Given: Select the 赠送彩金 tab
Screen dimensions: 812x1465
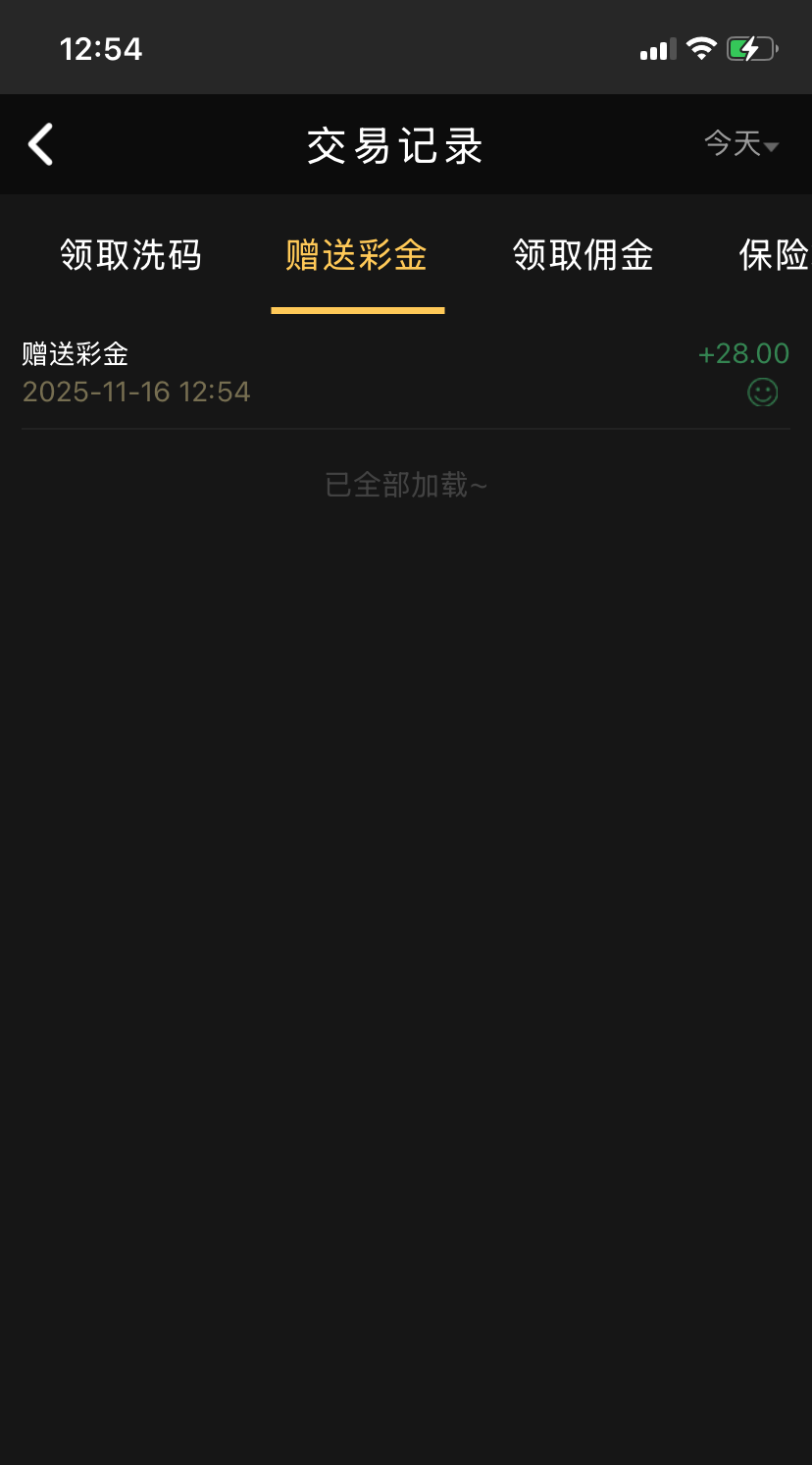Looking at the screenshot, I should pyautogui.click(x=357, y=255).
